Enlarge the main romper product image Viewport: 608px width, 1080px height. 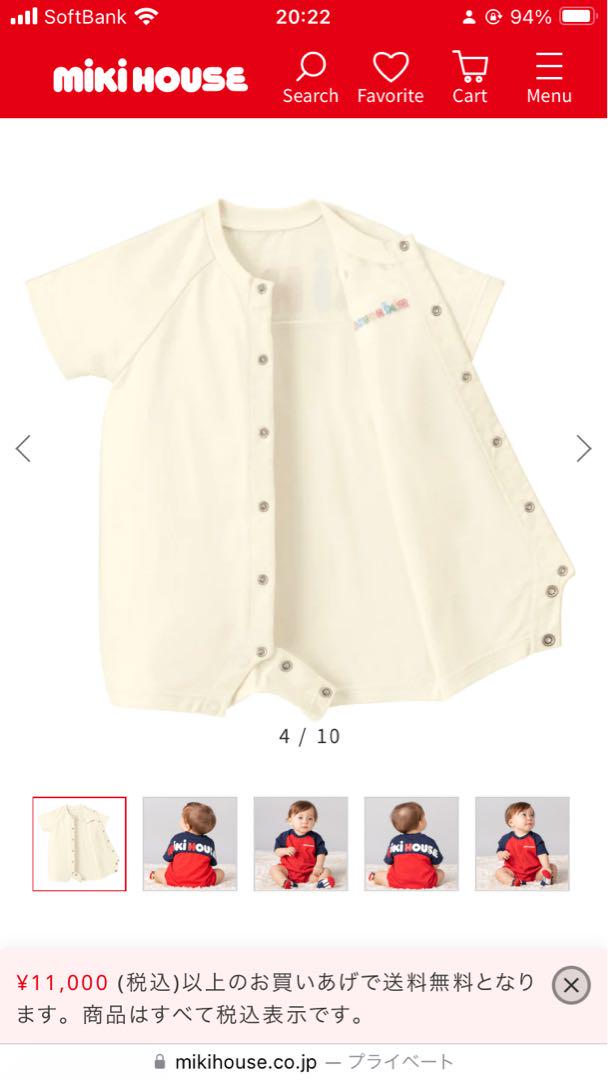click(301, 457)
